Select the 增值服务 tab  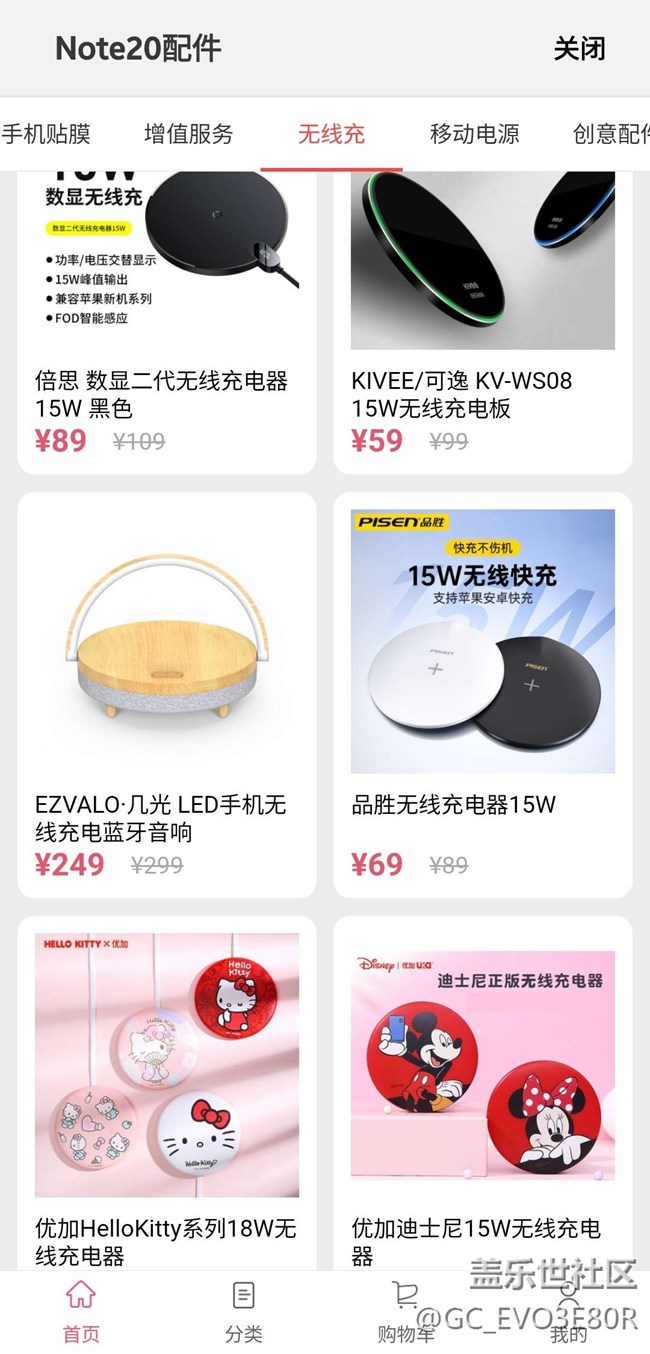188,134
